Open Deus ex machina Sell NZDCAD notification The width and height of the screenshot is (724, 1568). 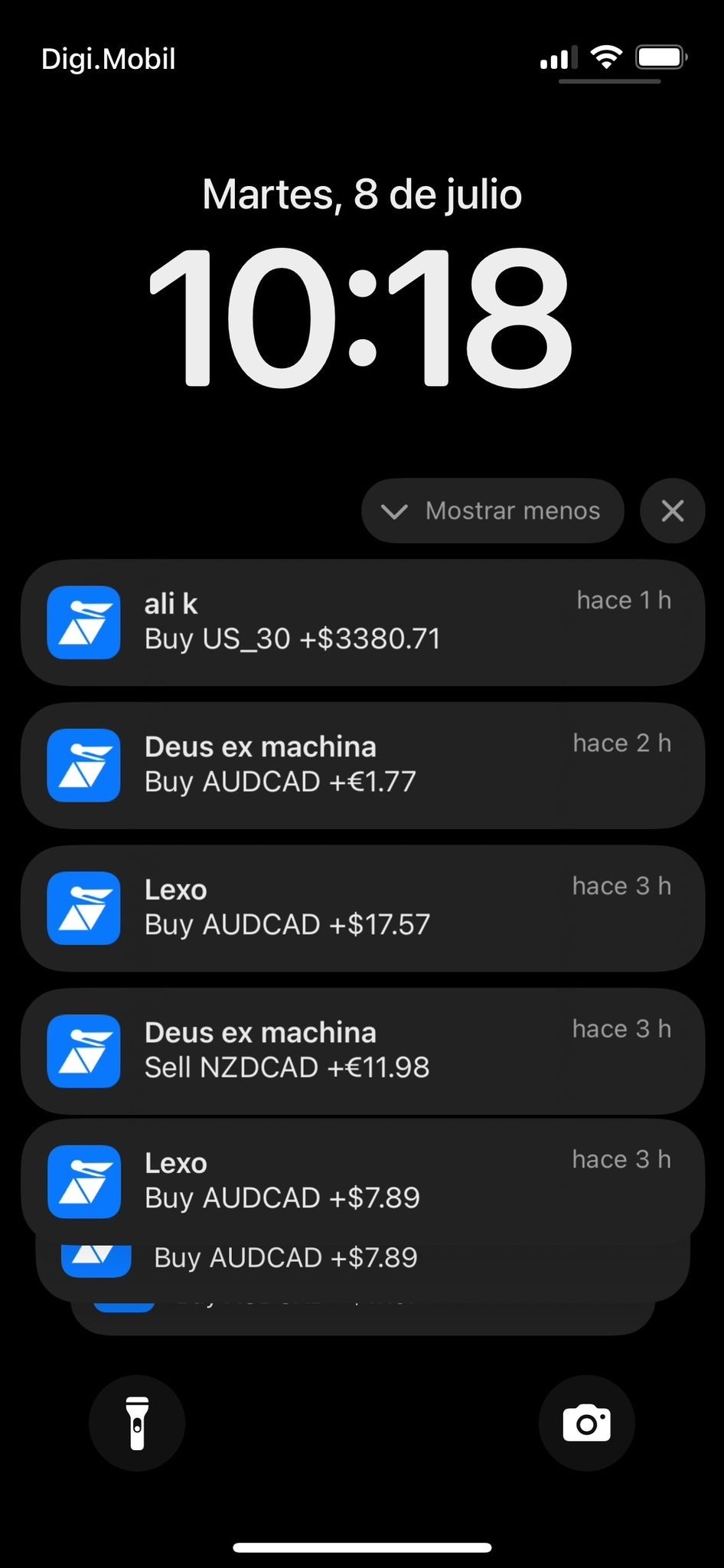[362, 1050]
